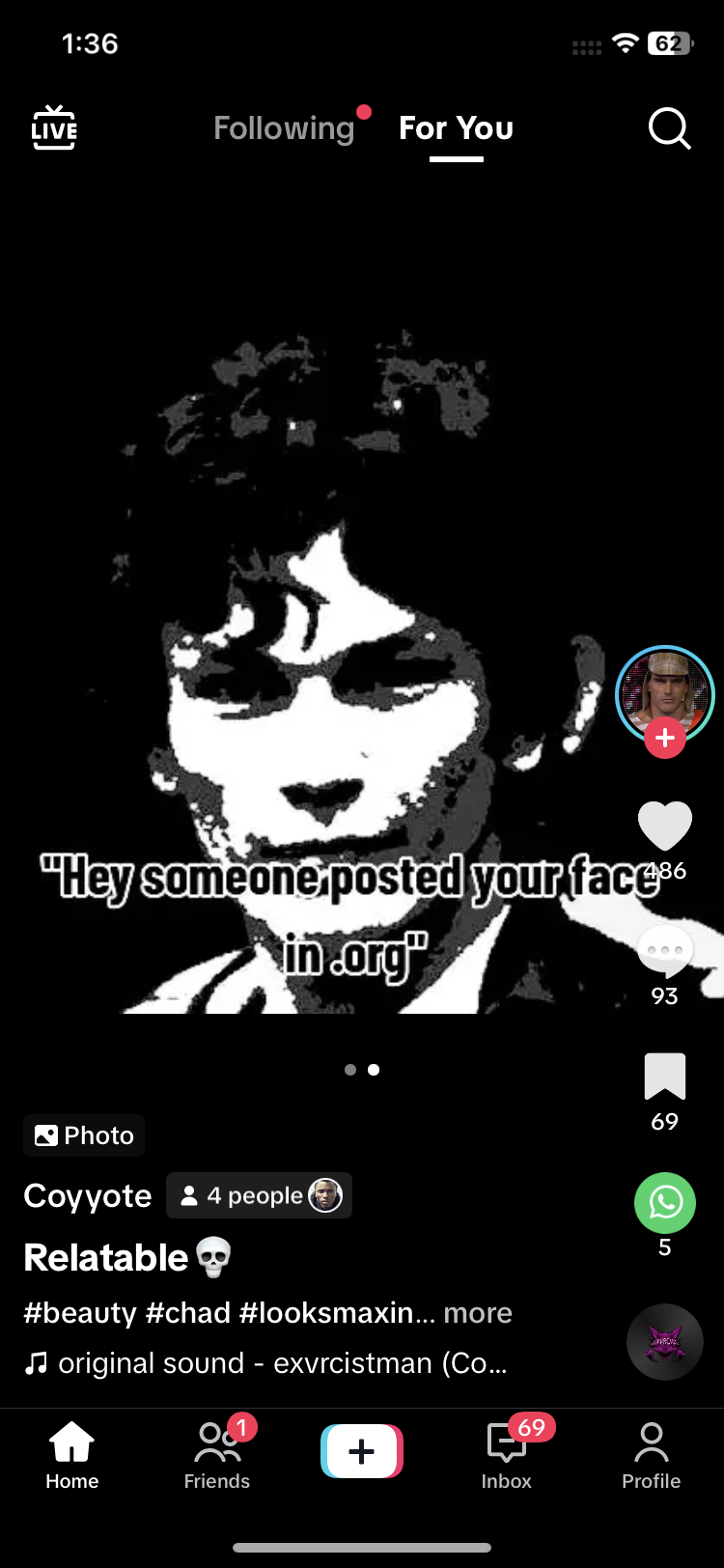Open the comments bubble
724x1568 pixels.
(665, 952)
